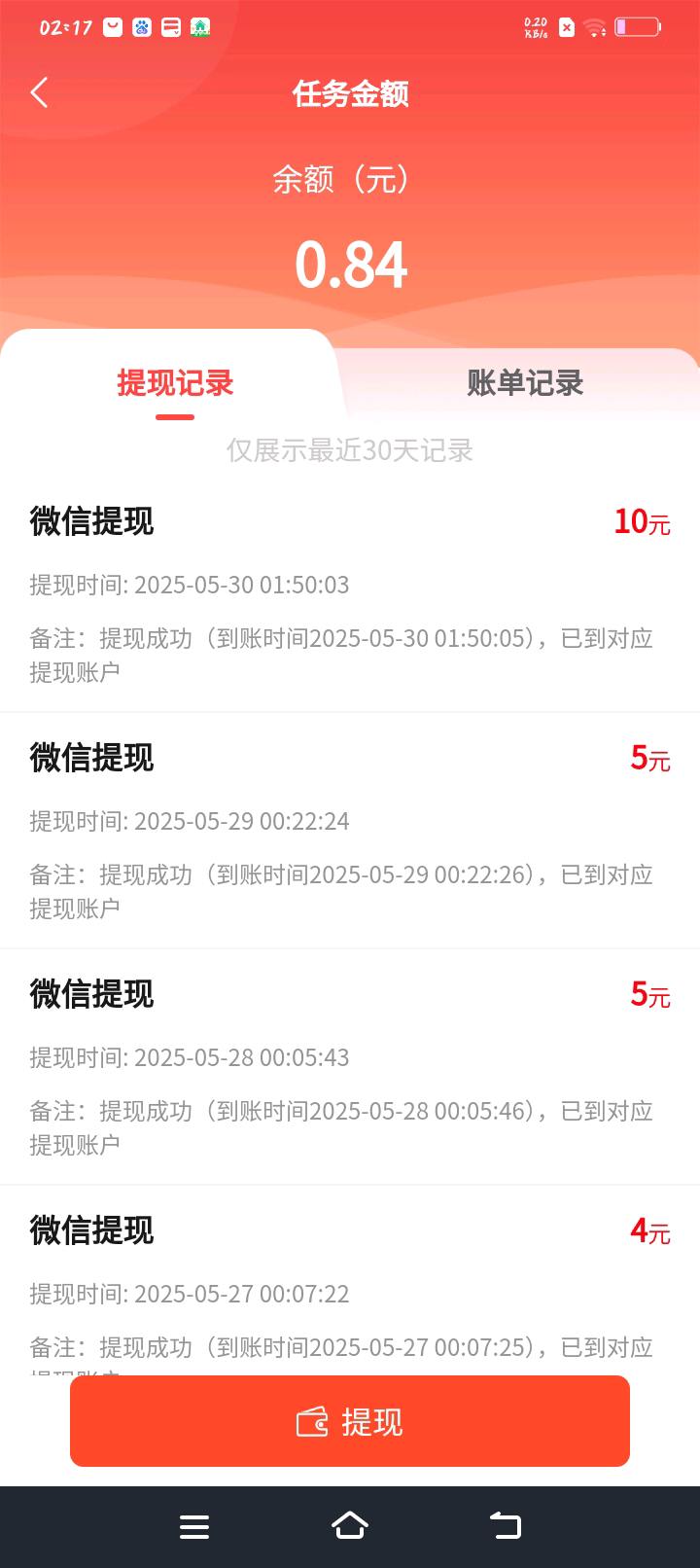The height and width of the screenshot is (1568, 700).
Task: Go back using the top-left arrow
Action: pyautogui.click(x=39, y=92)
